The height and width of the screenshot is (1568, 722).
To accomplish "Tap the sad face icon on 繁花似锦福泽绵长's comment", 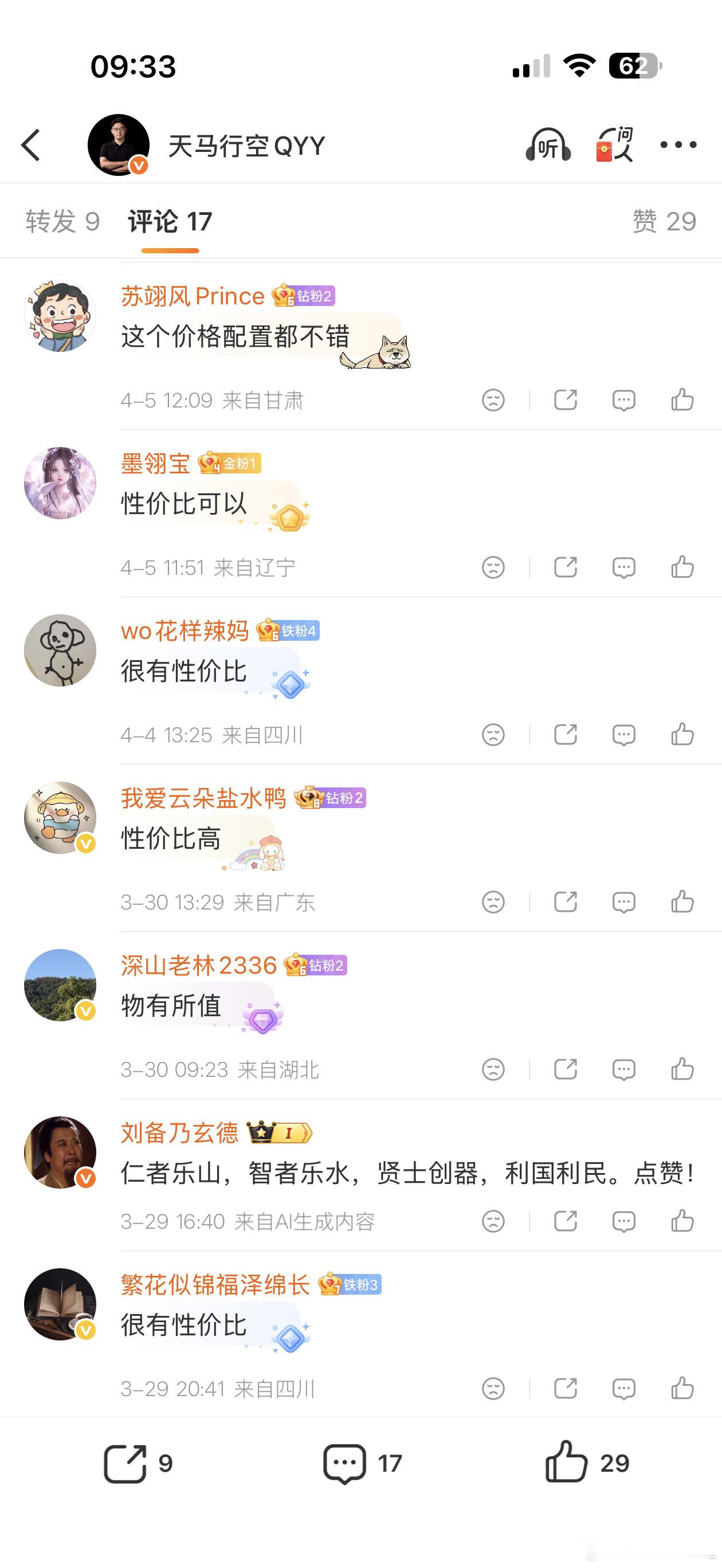I will coord(495,1390).
